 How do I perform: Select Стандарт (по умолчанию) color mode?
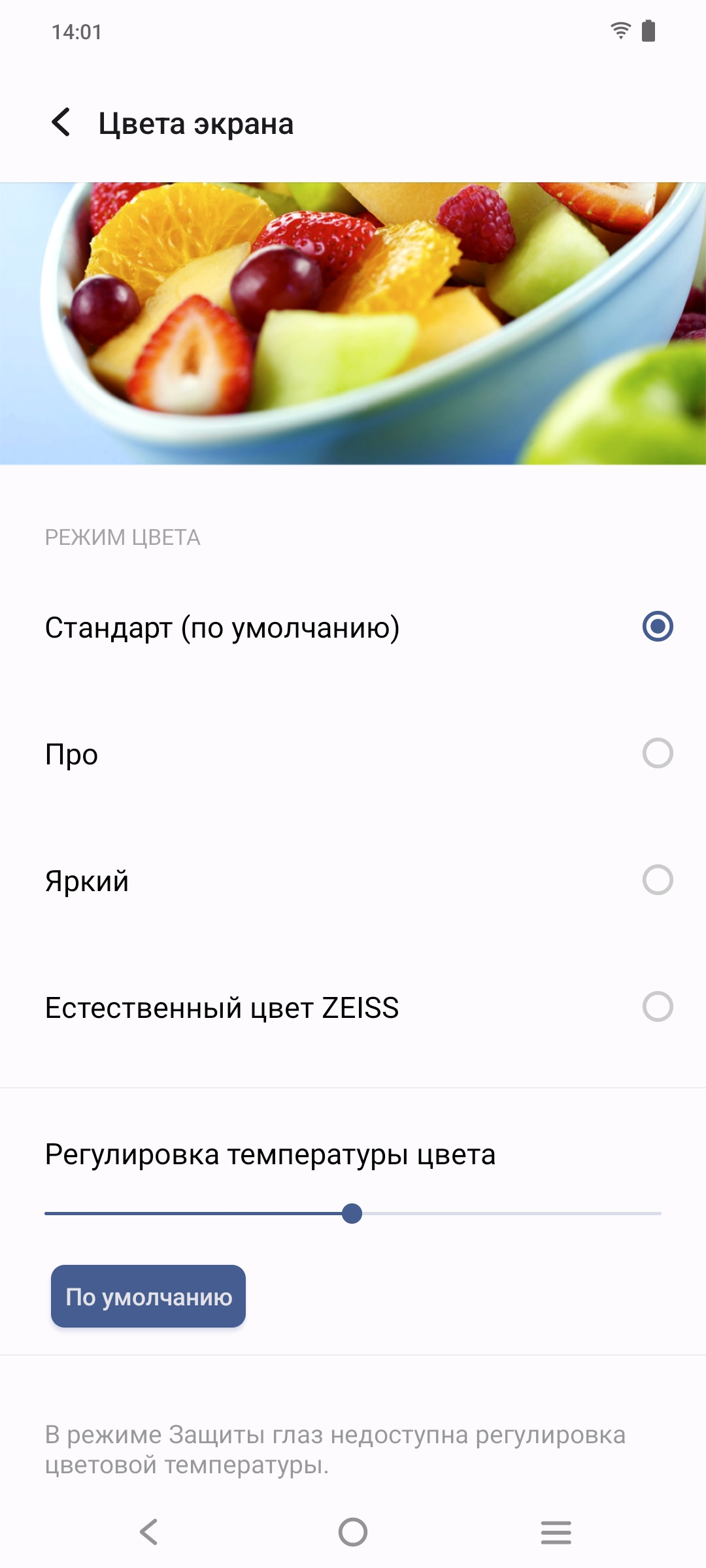[657, 627]
